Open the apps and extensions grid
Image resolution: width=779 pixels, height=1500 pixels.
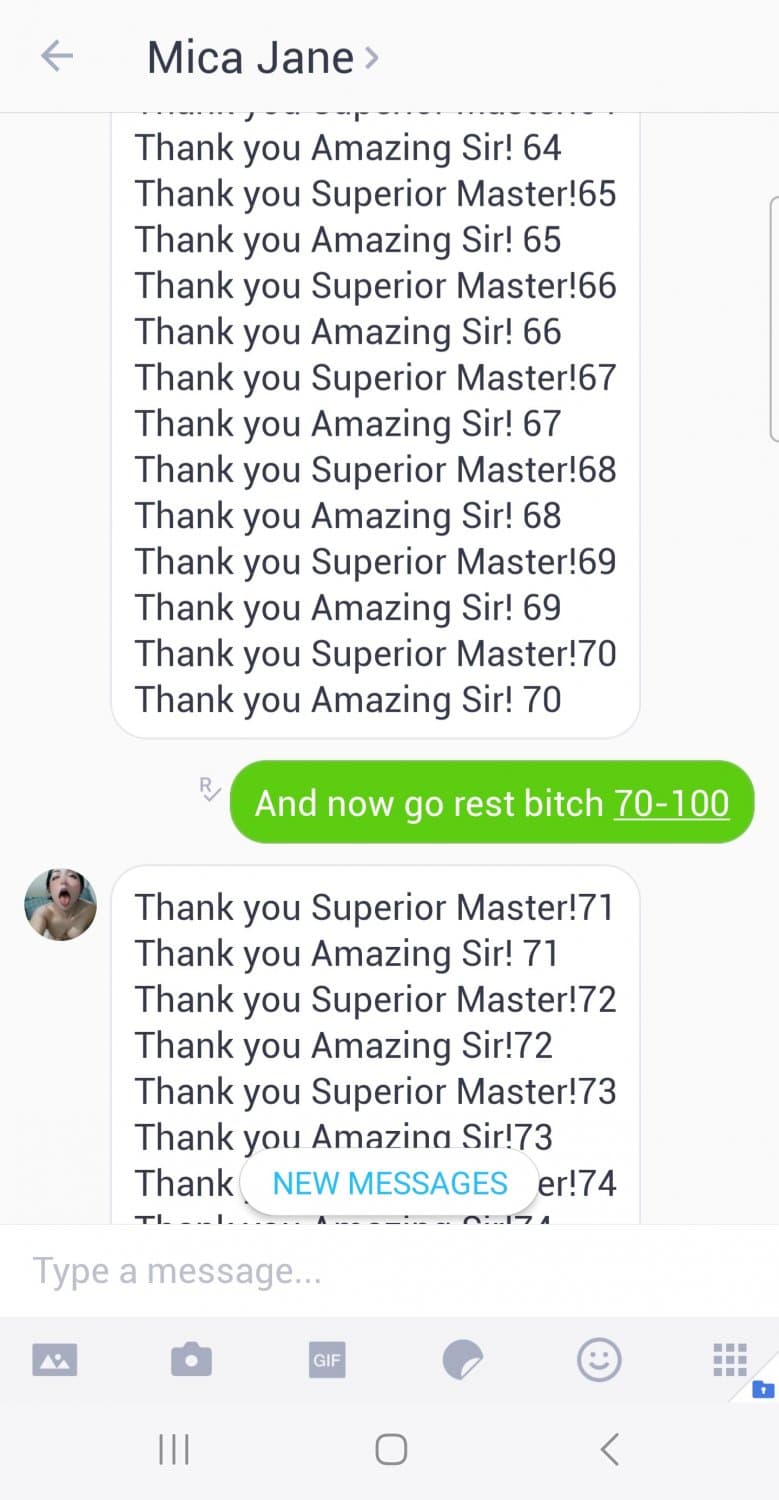coord(729,1358)
